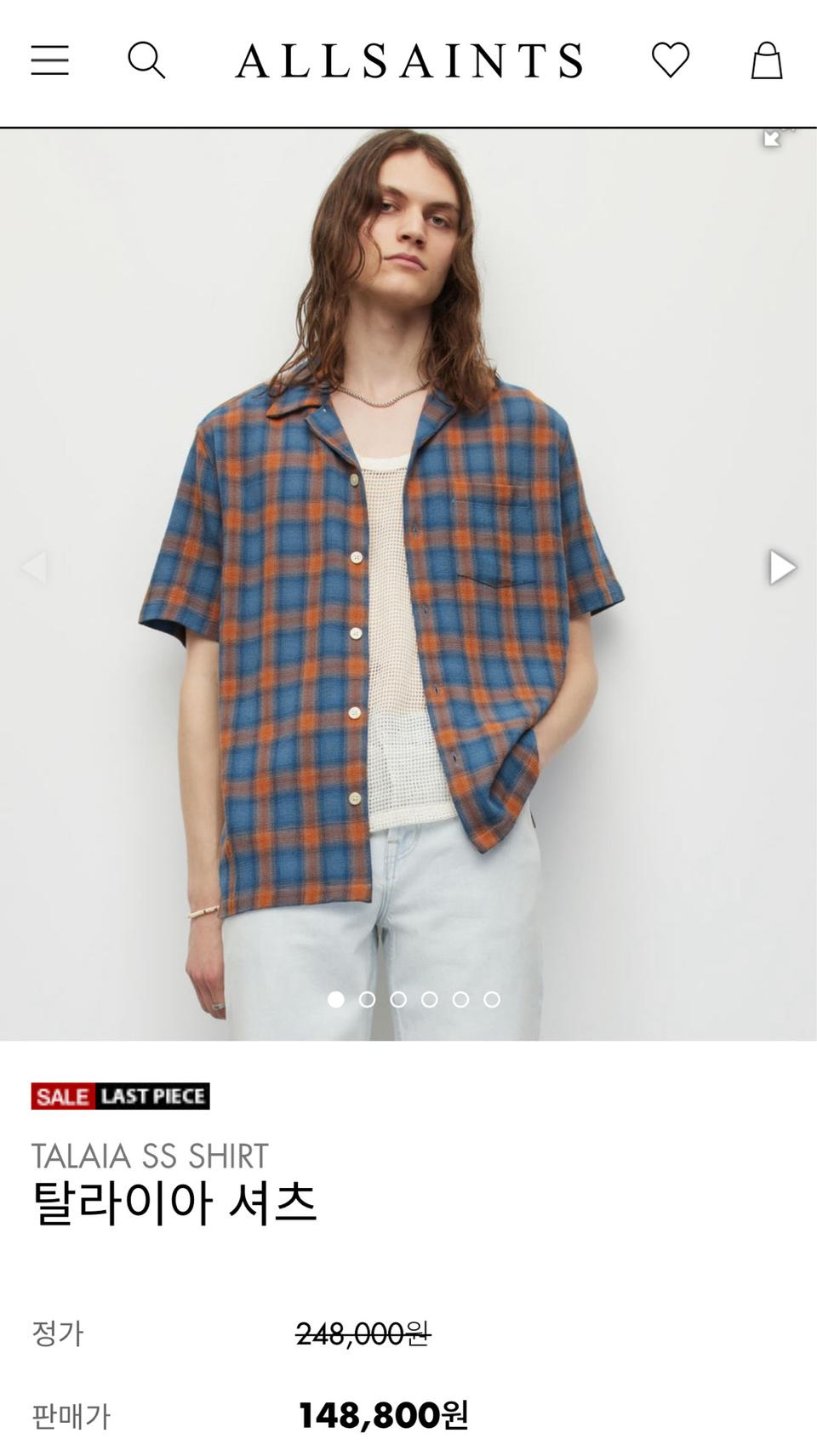817x1456 pixels.
Task: Click the LAST PIECE badge label
Action: point(151,1095)
